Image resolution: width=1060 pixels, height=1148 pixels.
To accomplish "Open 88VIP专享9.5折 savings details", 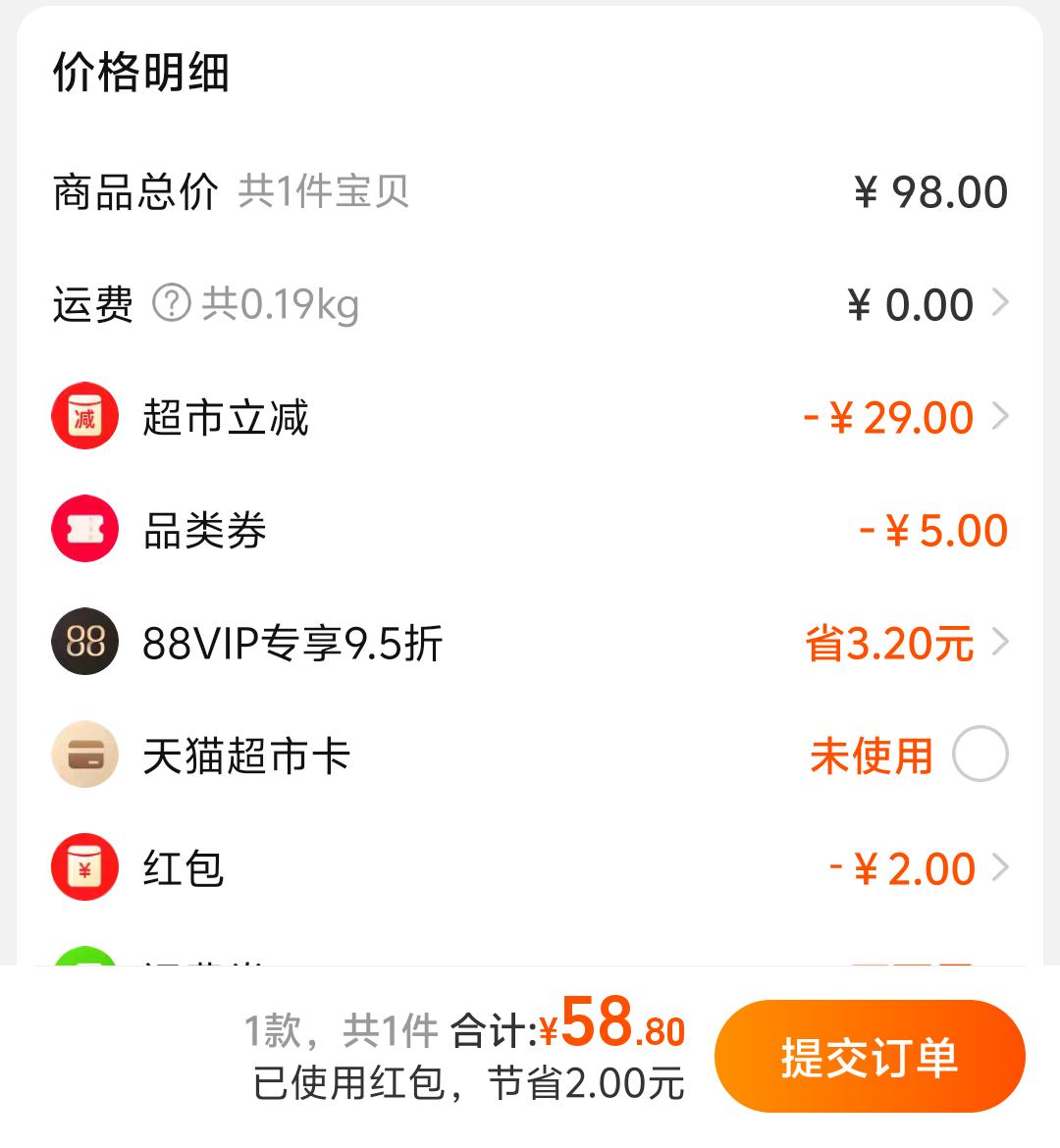I will pos(999,643).
